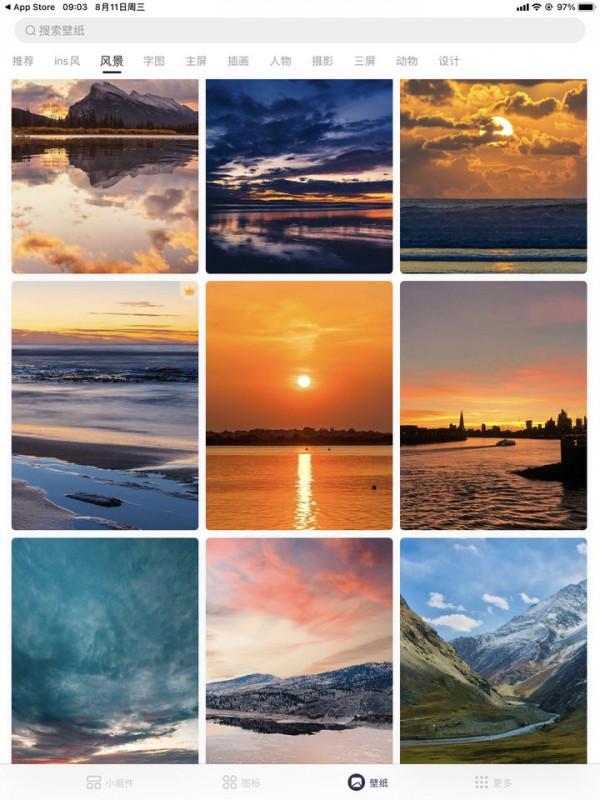Viewport: 600px width, 800px height.
Task: Open the orange sun-over-water sunset wallpaper
Action: coord(299,405)
